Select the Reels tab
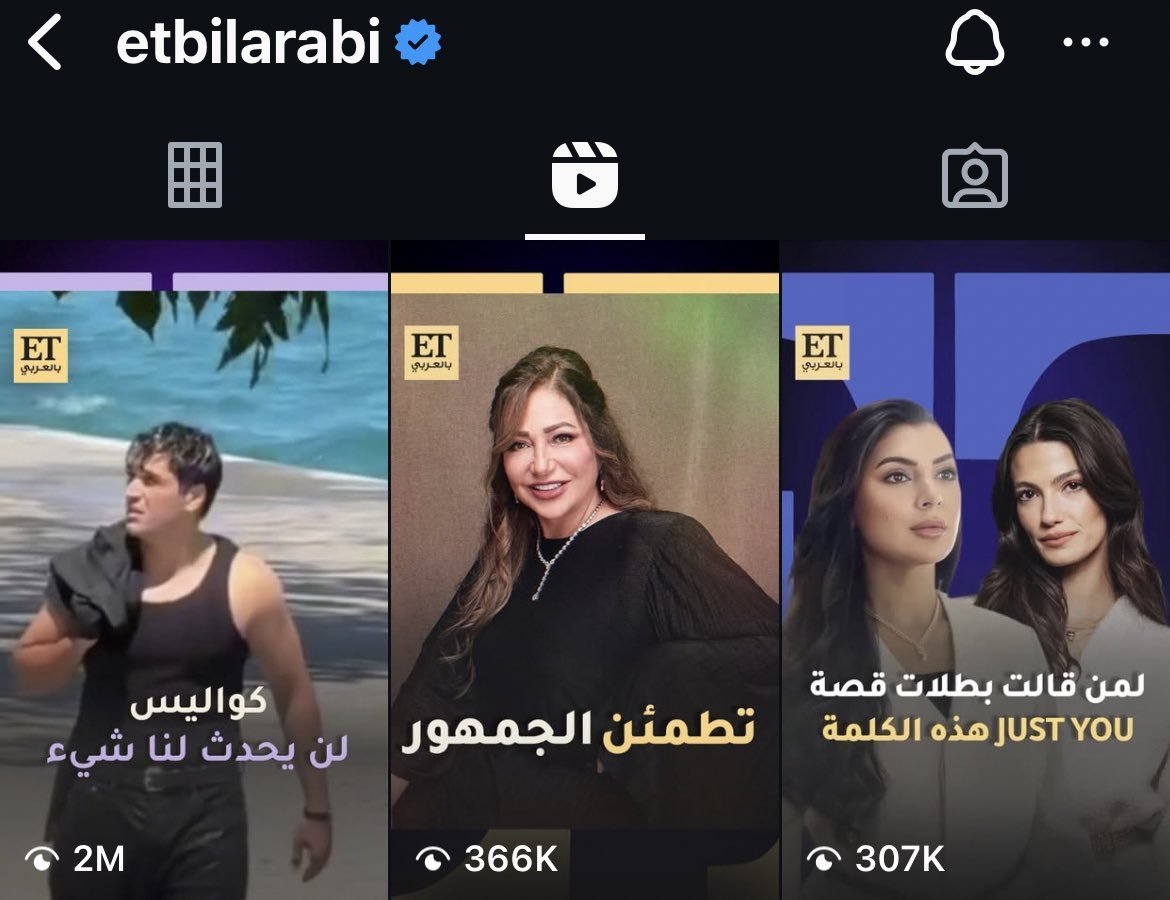Screen dimensions: 1170x900 [x=585, y=175]
